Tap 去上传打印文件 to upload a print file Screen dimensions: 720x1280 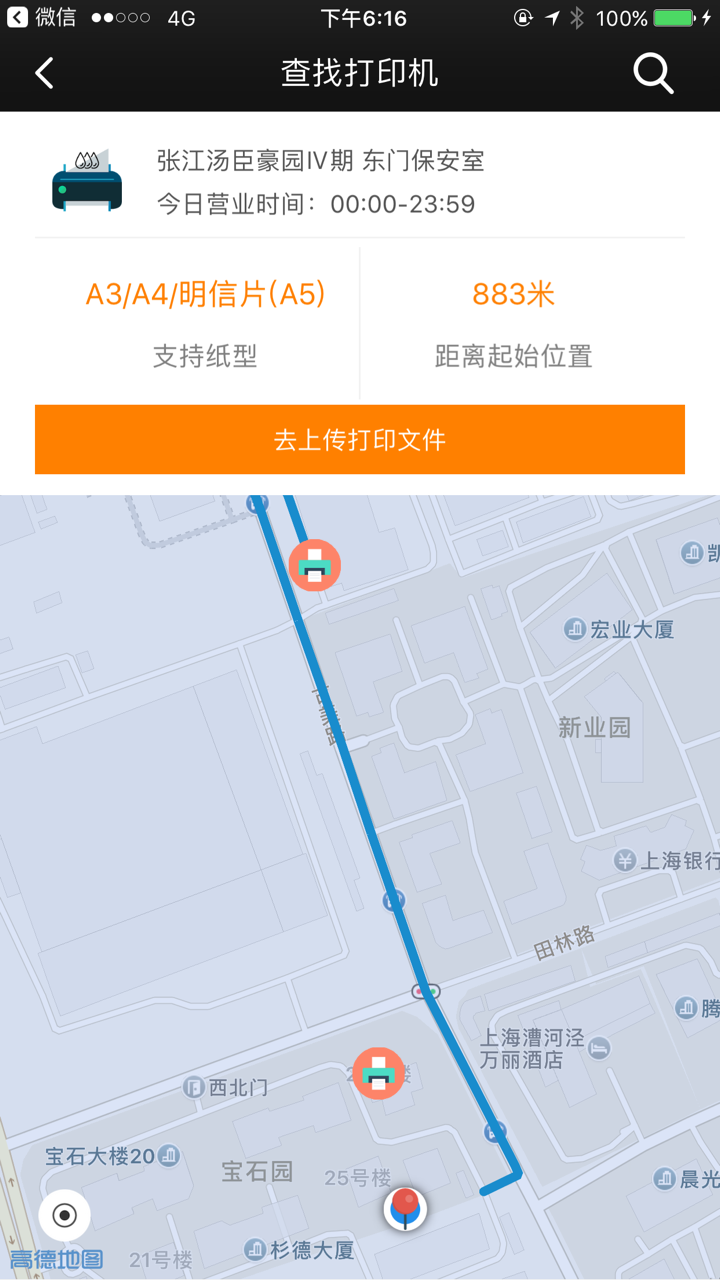(x=360, y=438)
